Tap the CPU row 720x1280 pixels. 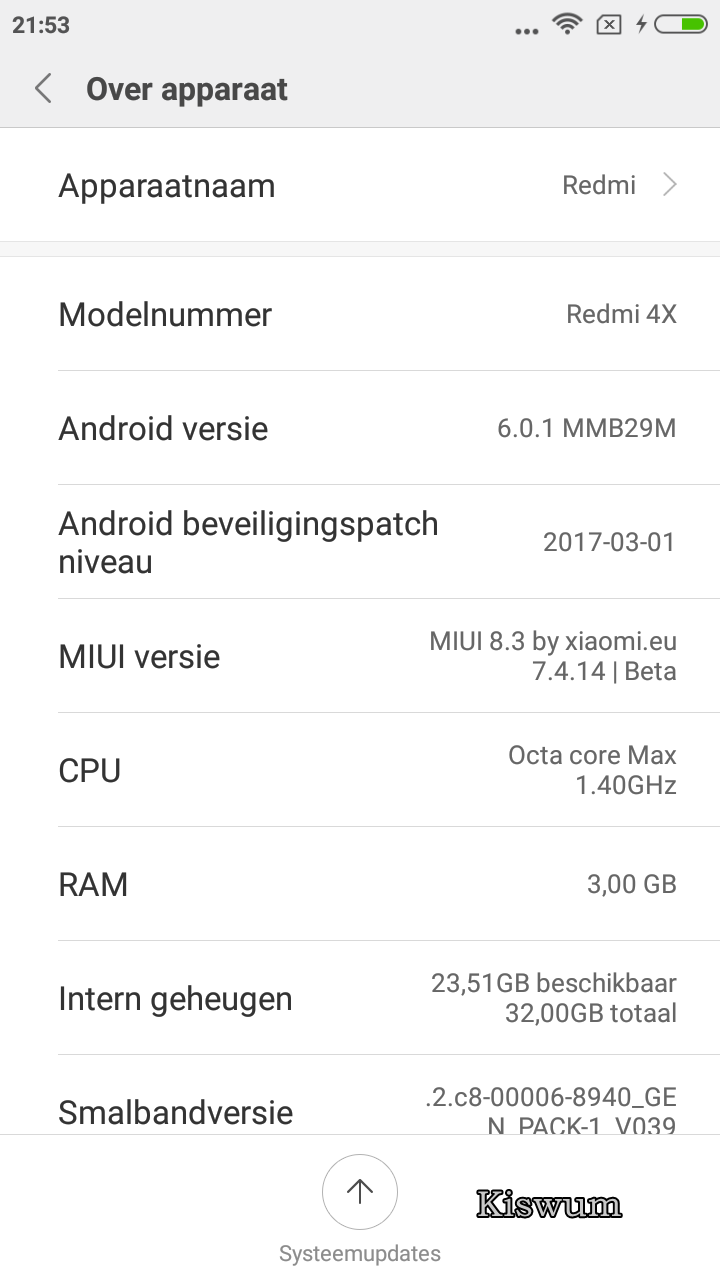coord(360,770)
